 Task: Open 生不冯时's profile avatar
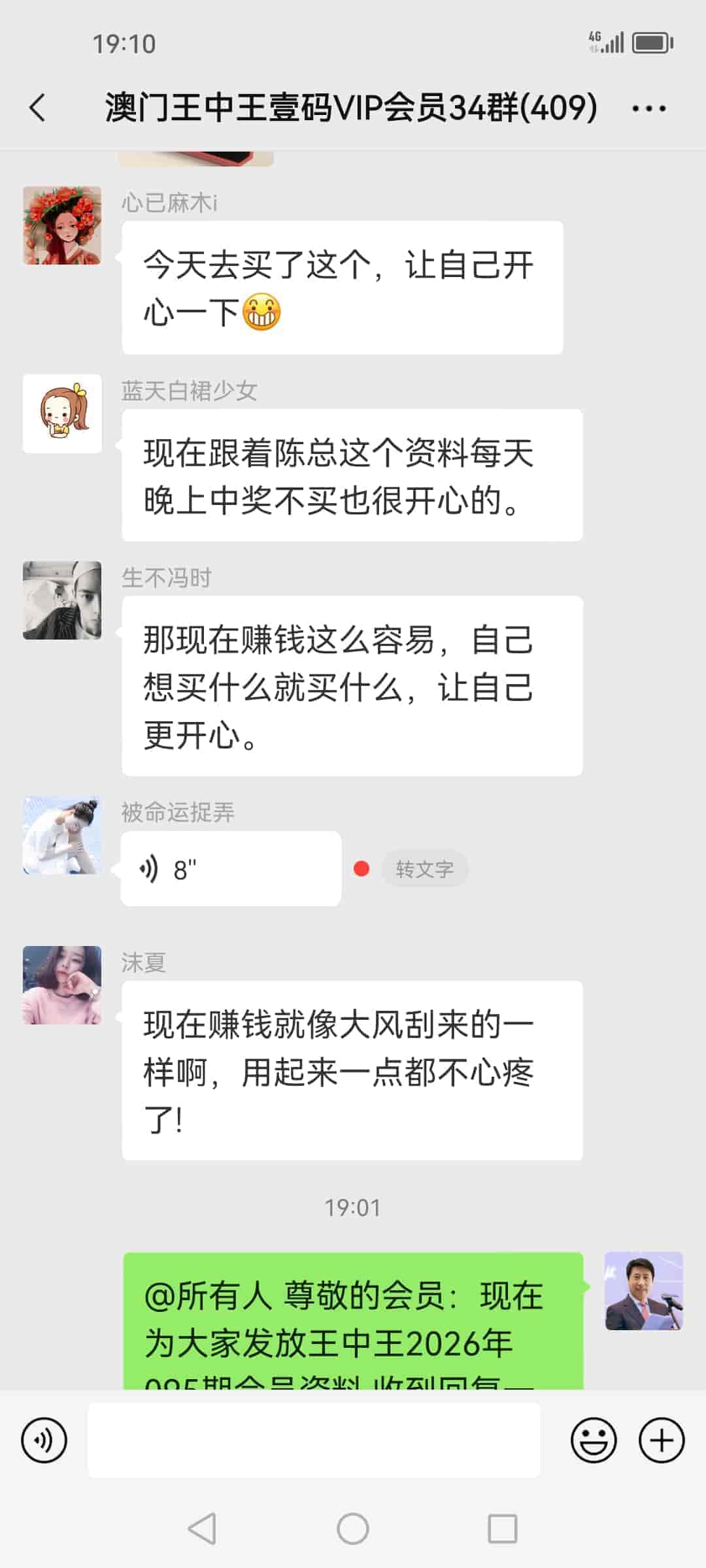point(62,600)
